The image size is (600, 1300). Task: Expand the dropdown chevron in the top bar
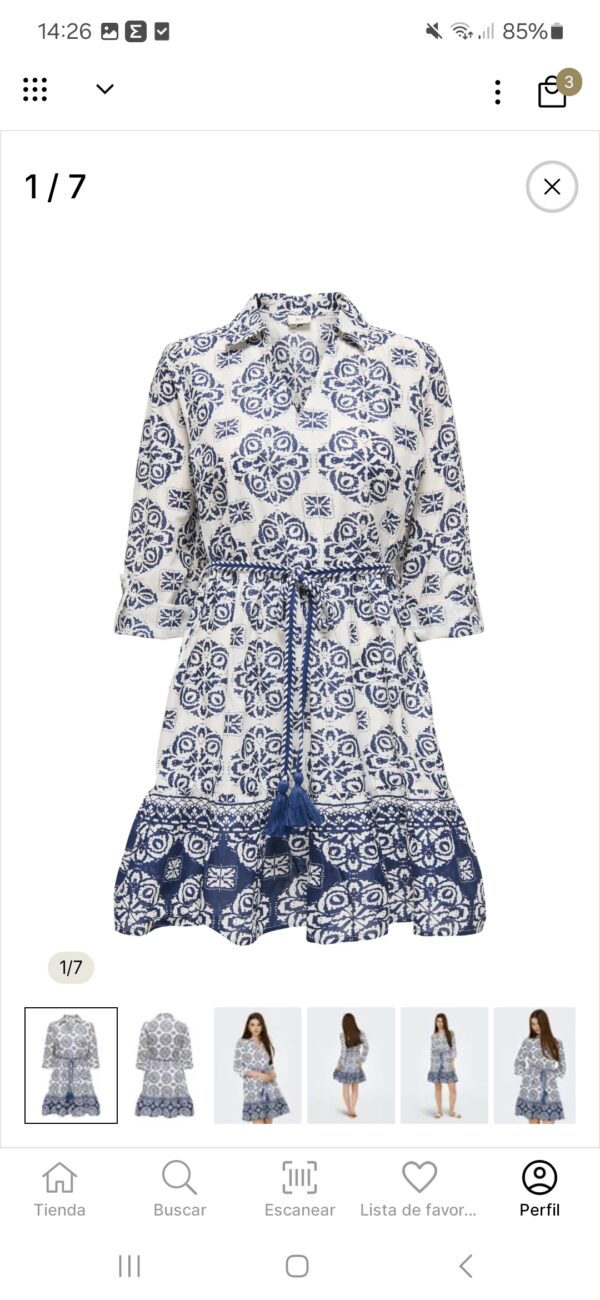tap(105, 89)
